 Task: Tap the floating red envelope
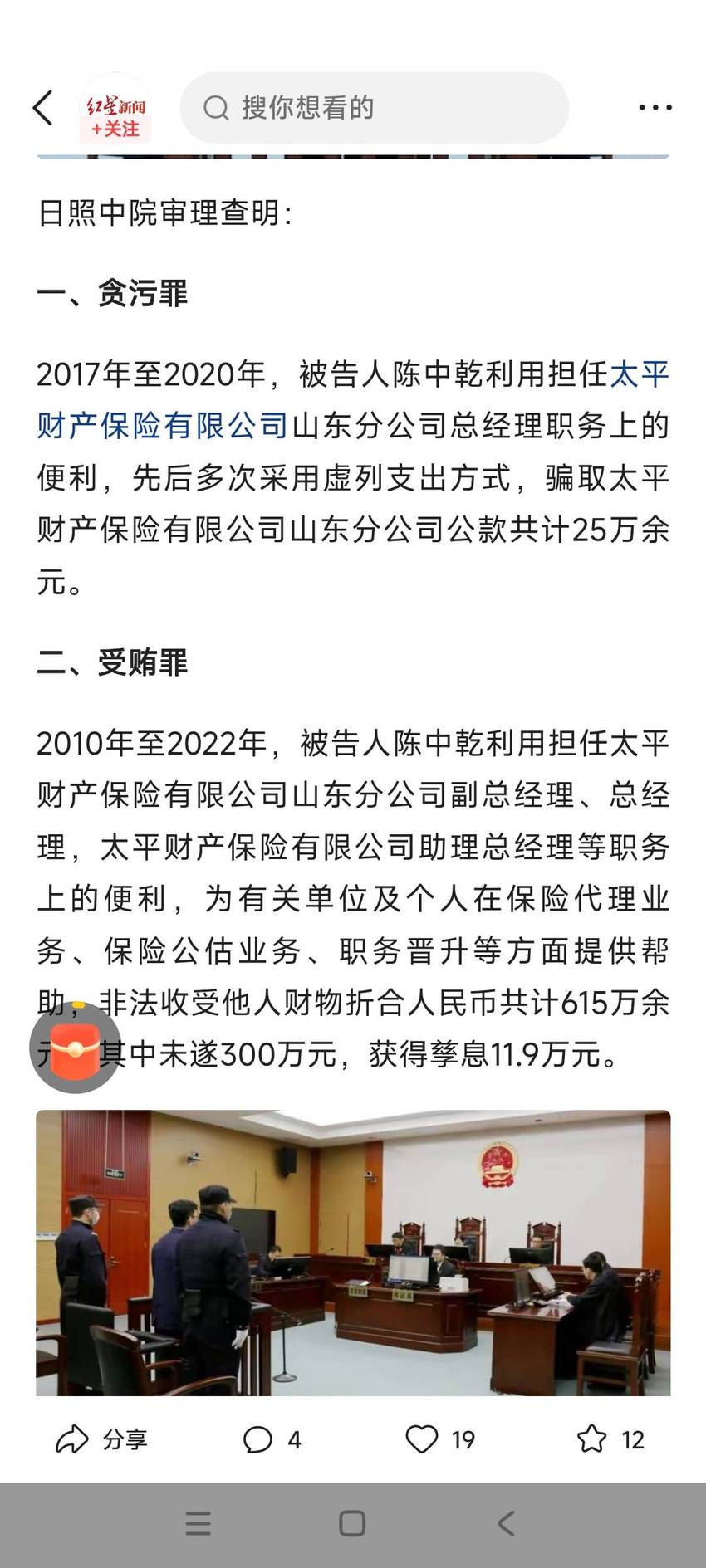coord(75,1048)
